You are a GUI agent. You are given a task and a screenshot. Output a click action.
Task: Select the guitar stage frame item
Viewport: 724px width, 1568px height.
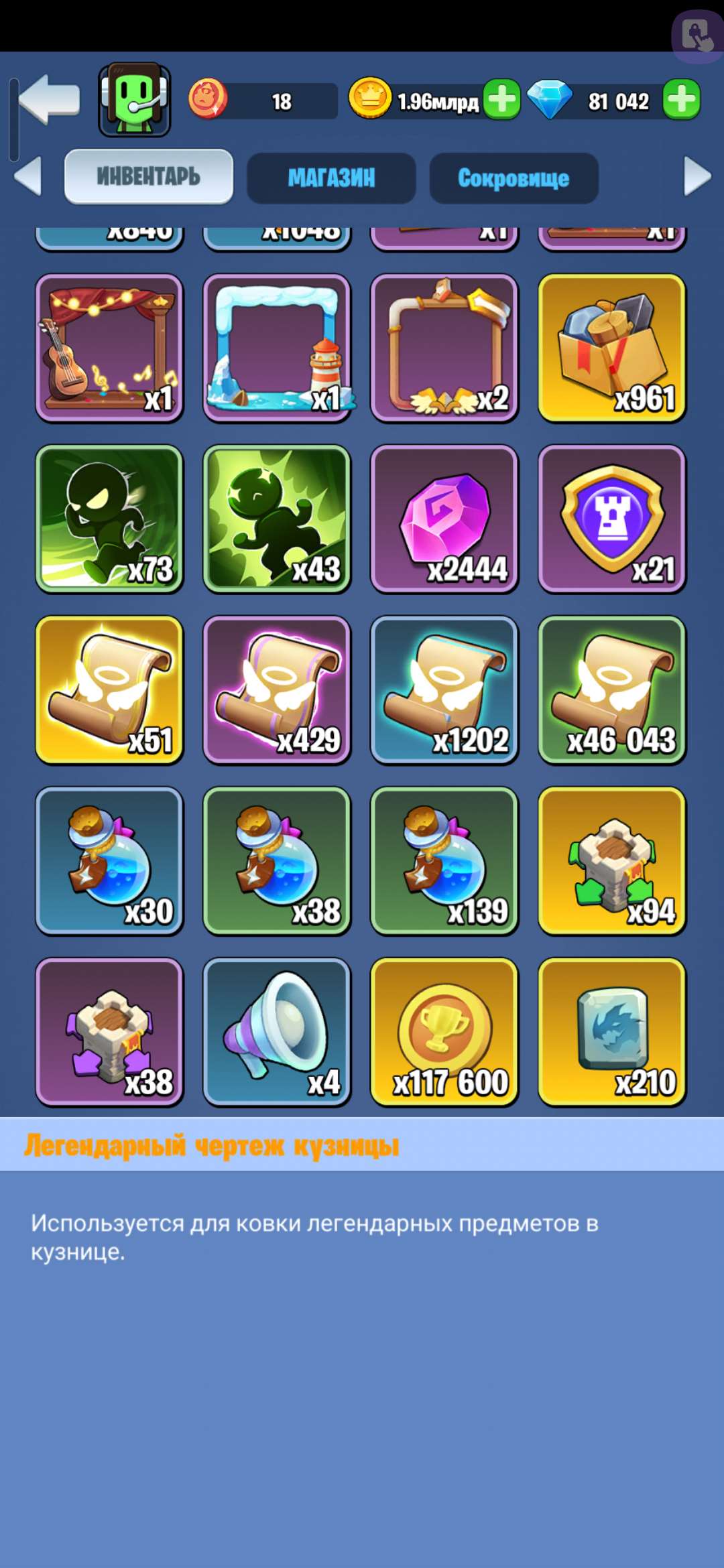pos(109,348)
